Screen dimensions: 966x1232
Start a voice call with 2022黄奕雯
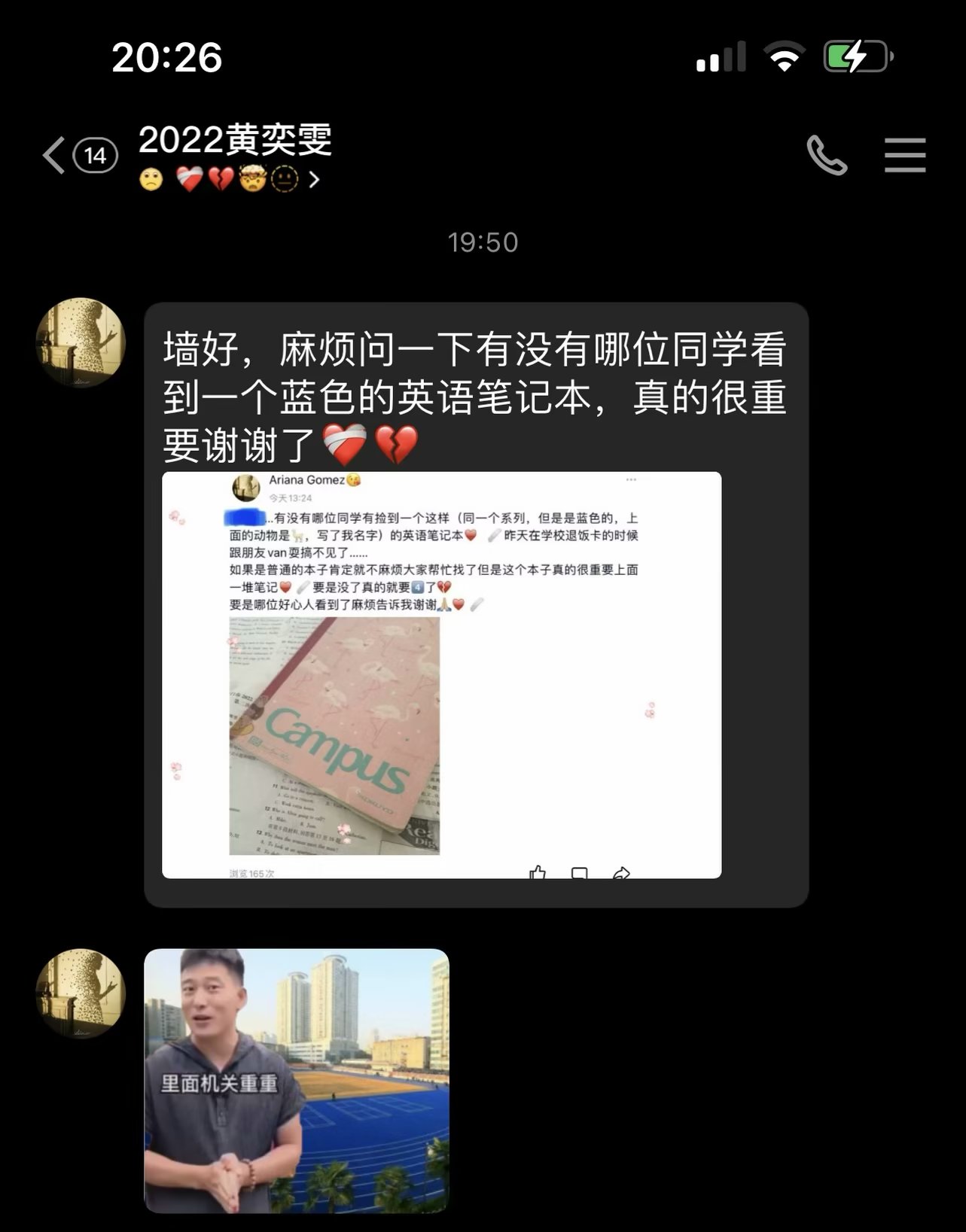pos(826,156)
